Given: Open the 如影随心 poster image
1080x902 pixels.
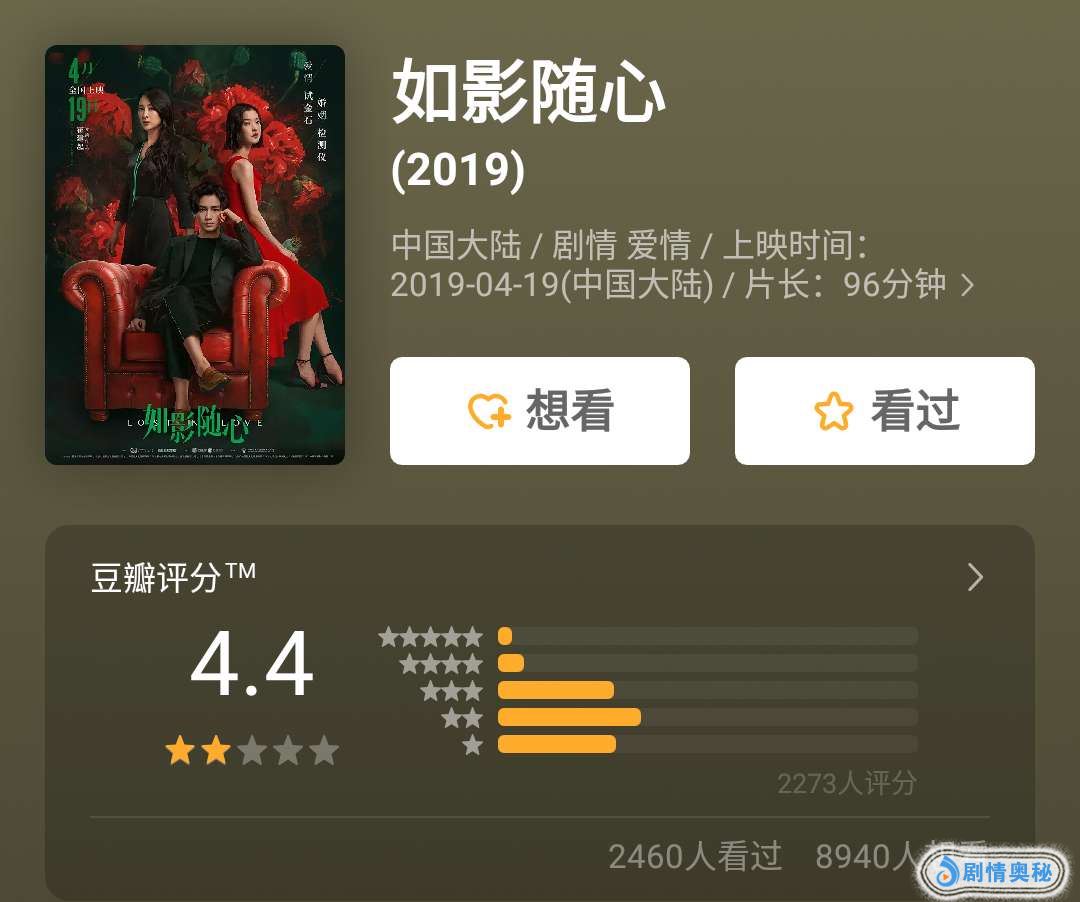Looking at the screenshot, I should tap(195, 255).
